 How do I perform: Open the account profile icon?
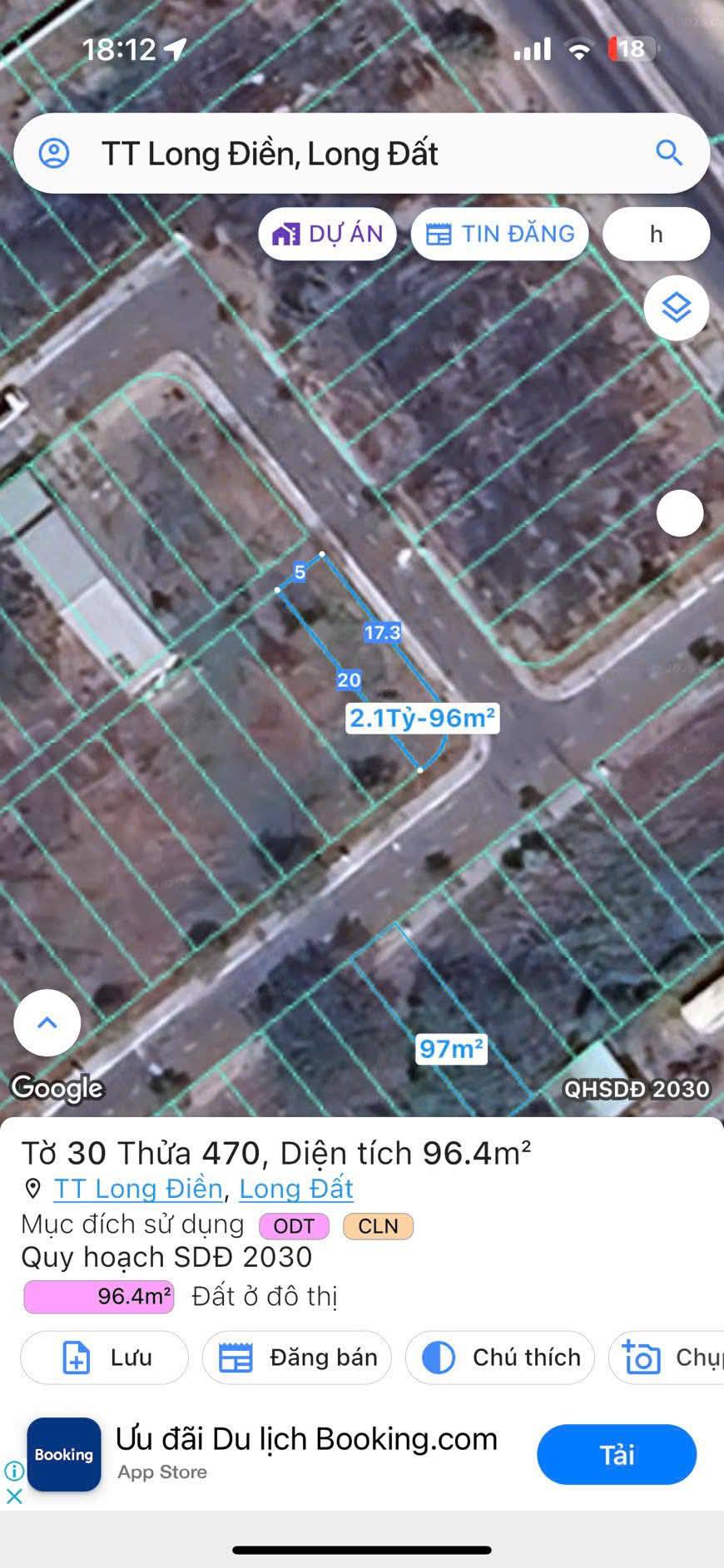click(54, 153)
